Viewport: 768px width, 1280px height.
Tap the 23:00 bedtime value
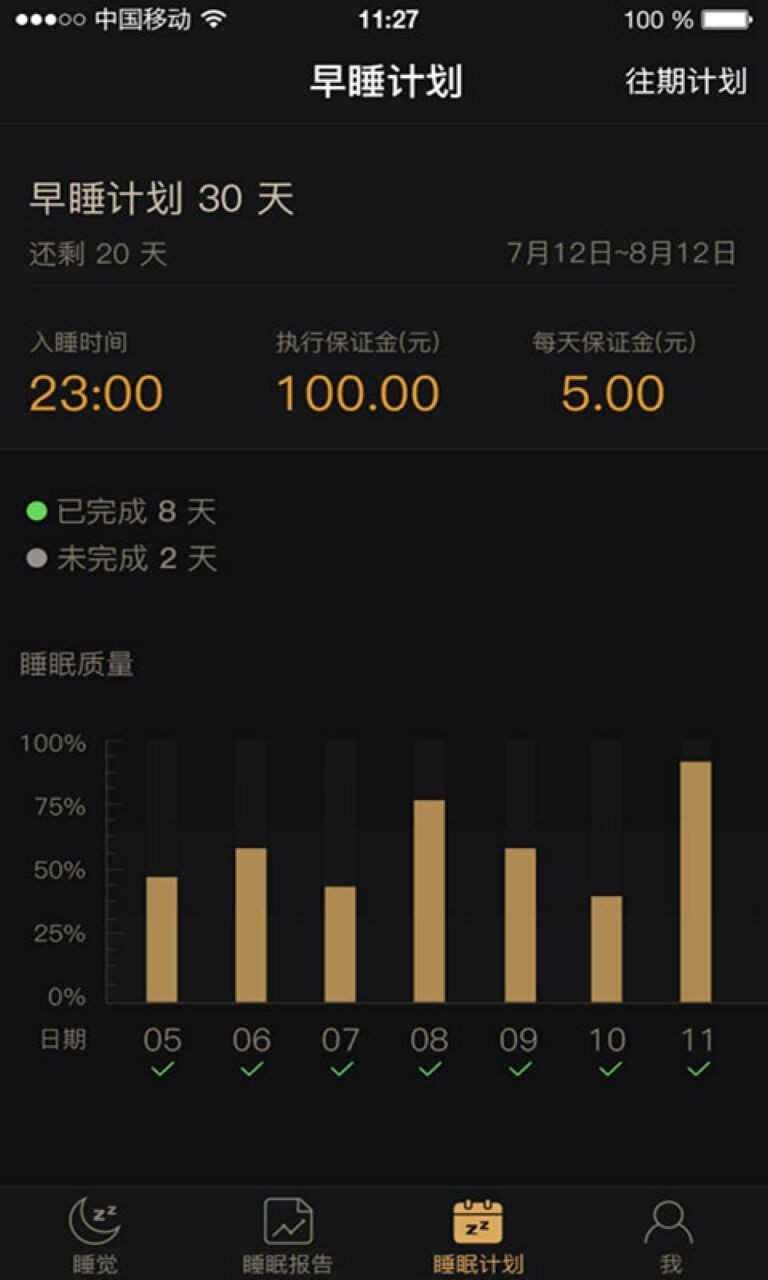click(x=97, y=392)
